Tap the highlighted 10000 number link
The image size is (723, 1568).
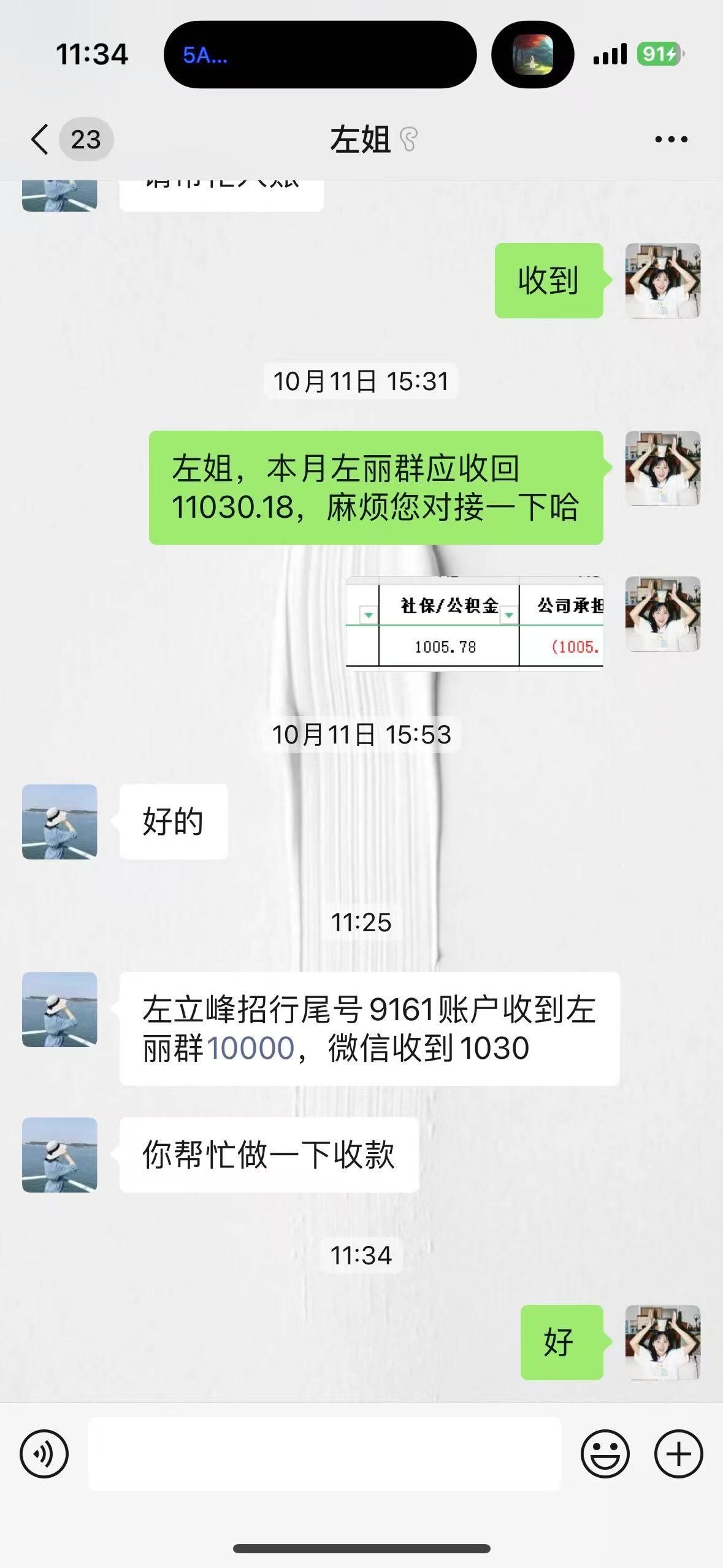pyautogui.click(x=250, y=1048)
